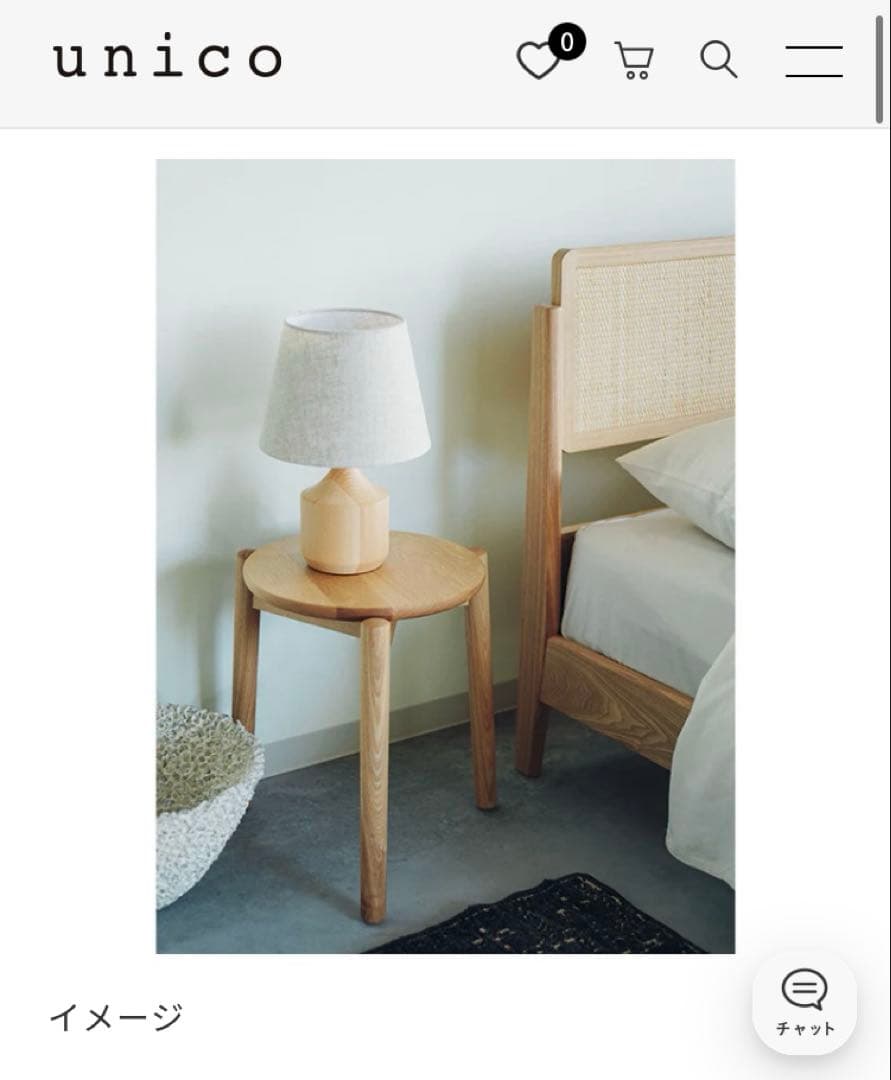Open the チャット chat button

(x=804, y=1003)
